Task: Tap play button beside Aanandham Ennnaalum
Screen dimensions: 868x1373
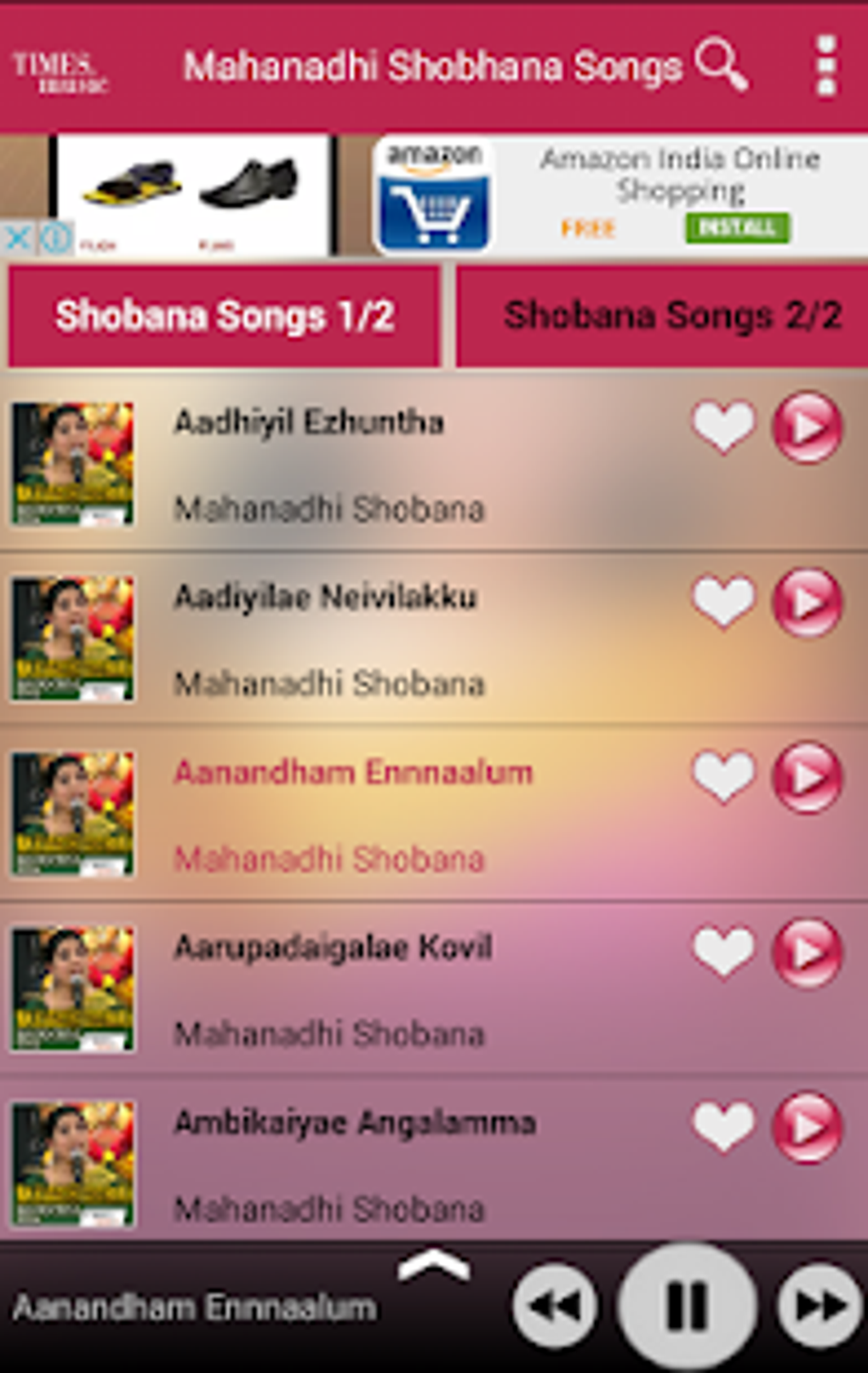Action: [x=808, y=777]
